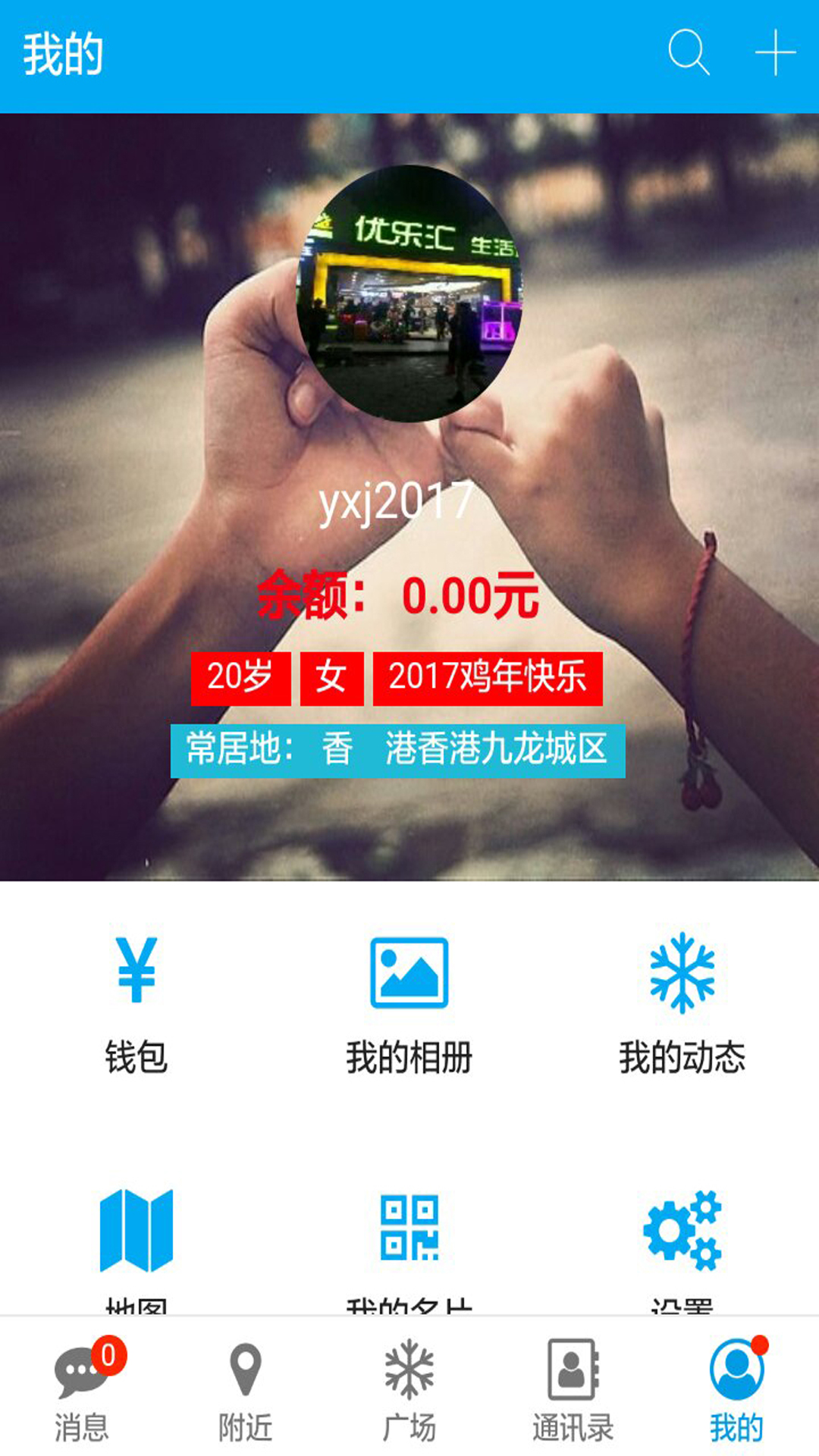The height and width of the screenshot is (1456, 819).
Task: Select the 我的 profile tab
Action: (737, 1389)
